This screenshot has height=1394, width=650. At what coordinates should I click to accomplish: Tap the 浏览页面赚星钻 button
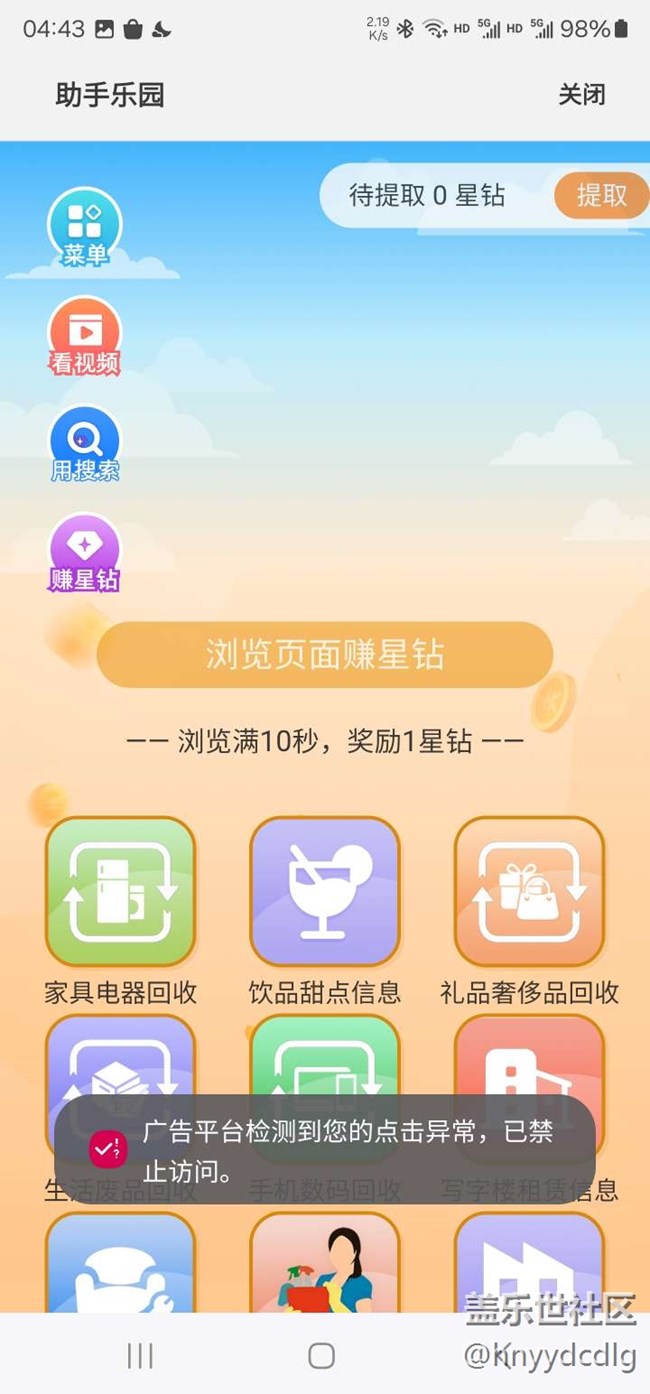[325, 655]
